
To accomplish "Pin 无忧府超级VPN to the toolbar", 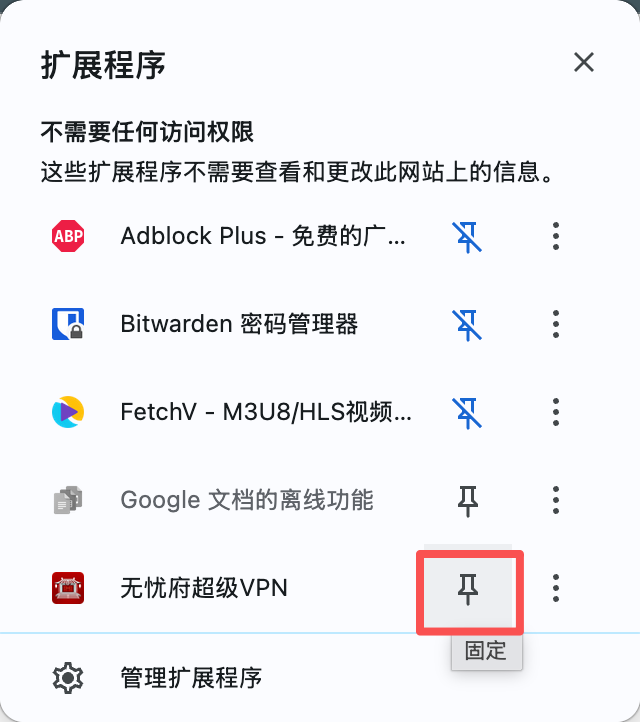I will coord(467,590).
